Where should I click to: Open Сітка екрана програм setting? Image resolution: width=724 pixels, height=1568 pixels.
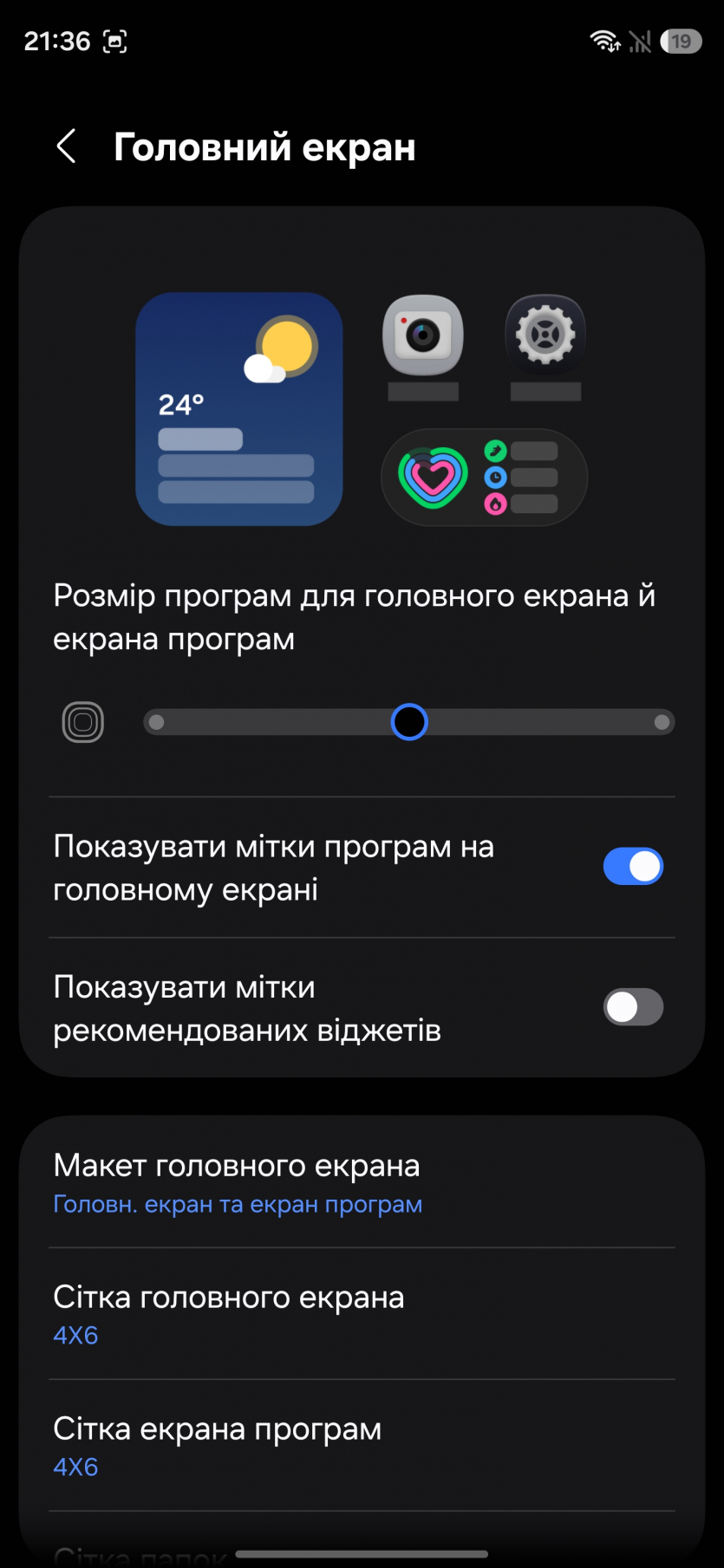click(362, 1446)
